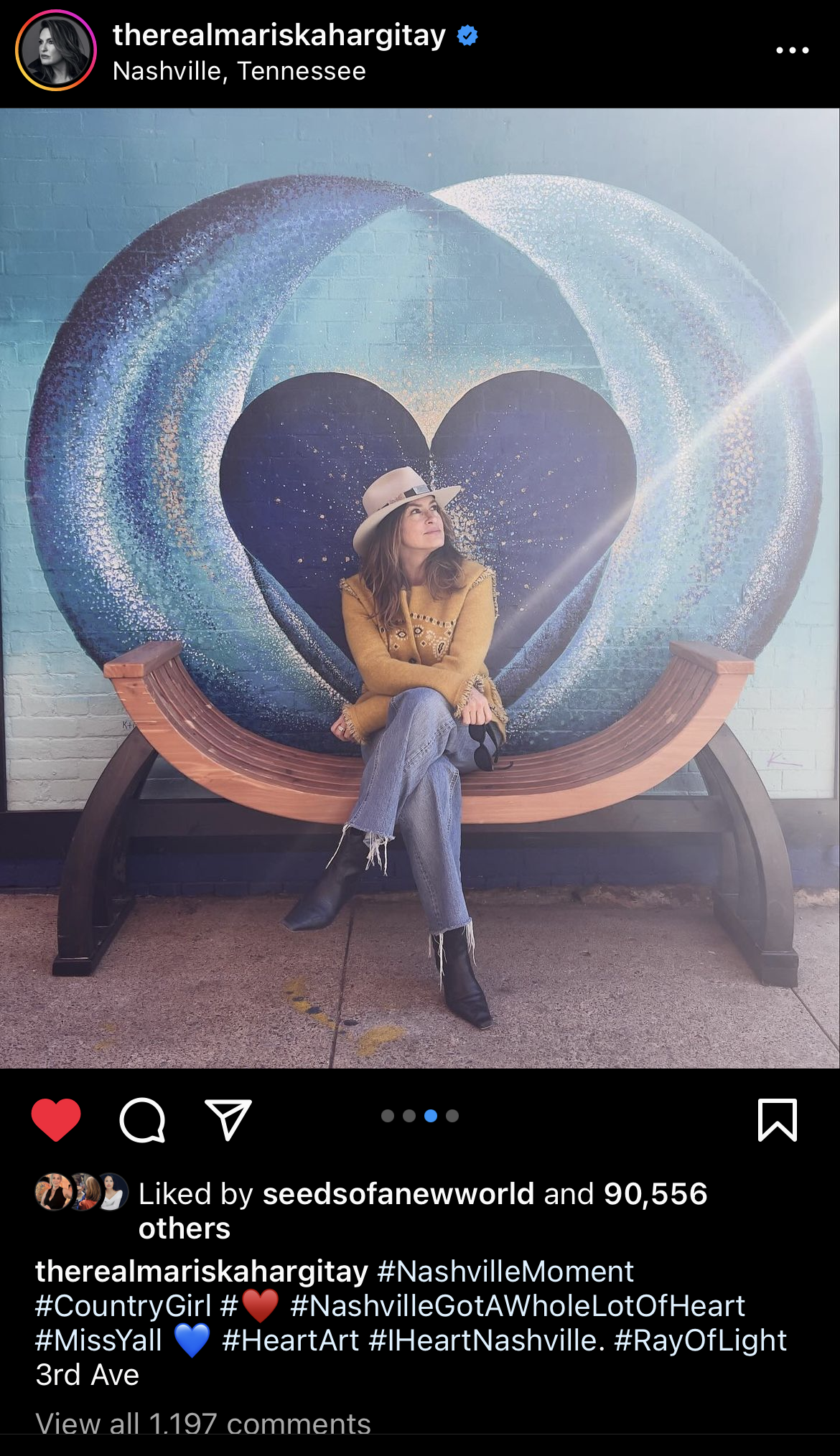Viewport: 840px width, 1456px height.
Task: Open the #HeartArt hashtag
Action: (x=291, y=1340)
